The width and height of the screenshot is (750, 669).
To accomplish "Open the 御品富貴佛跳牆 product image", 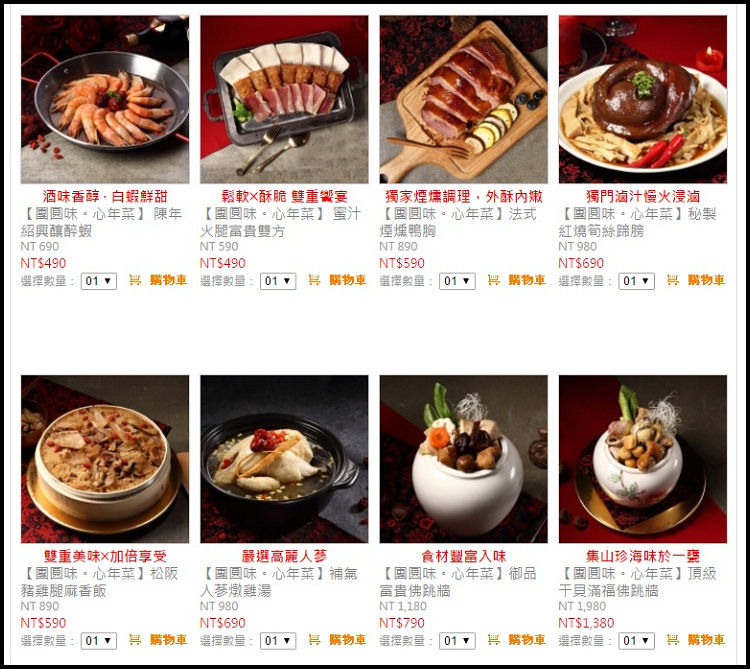I will click(463, 459).
